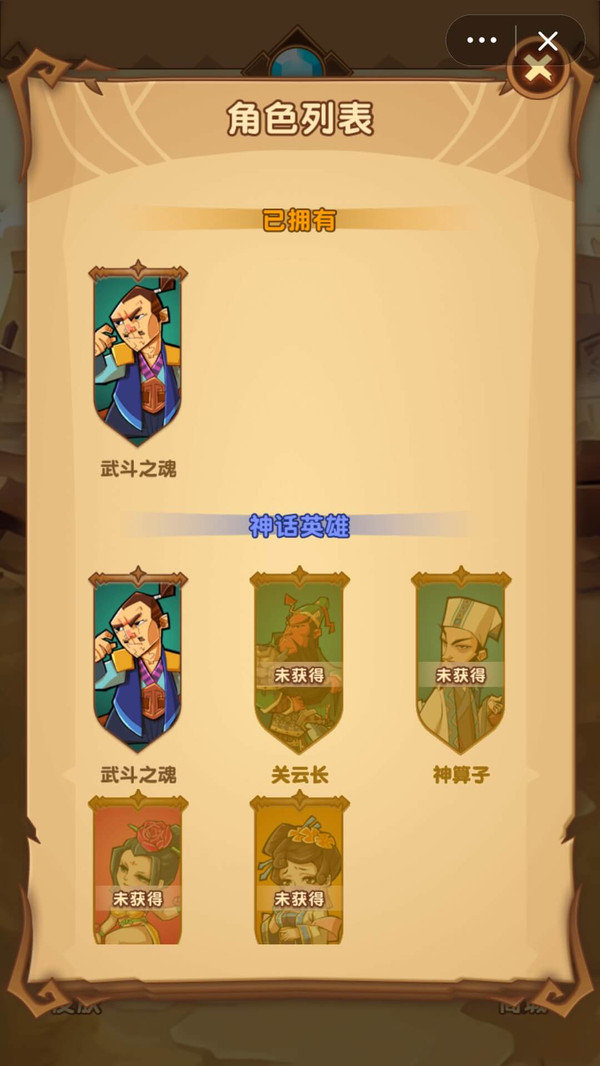View locked hero 关云长
Image resolution: width=600 pixels, height=1066 pixels.
pyautogui.click(x=299, y=663)
